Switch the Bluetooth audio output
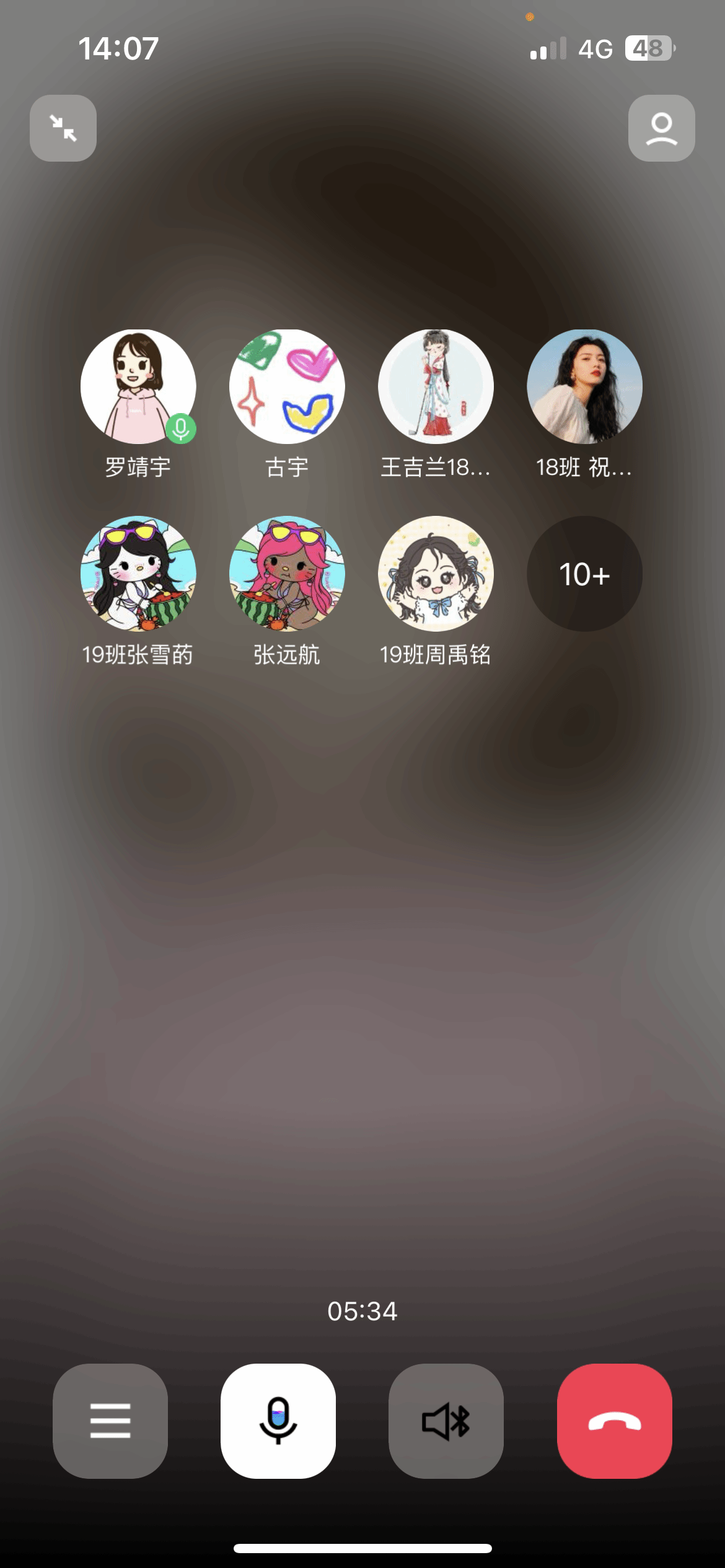Screen dimensions: 725x1568 pyautogui.click(x=446, y=1421)
